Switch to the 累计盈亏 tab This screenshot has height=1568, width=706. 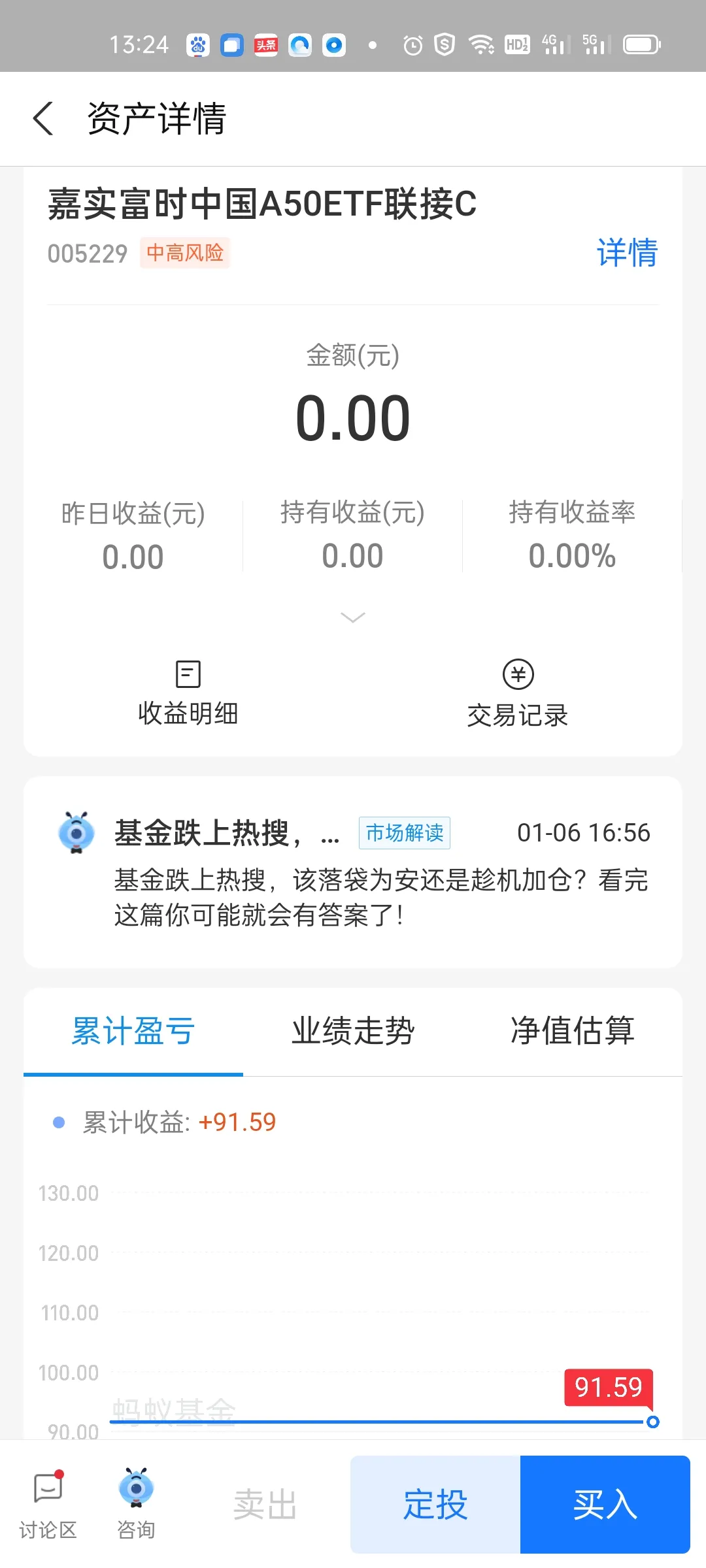(x=133, y=1032)
